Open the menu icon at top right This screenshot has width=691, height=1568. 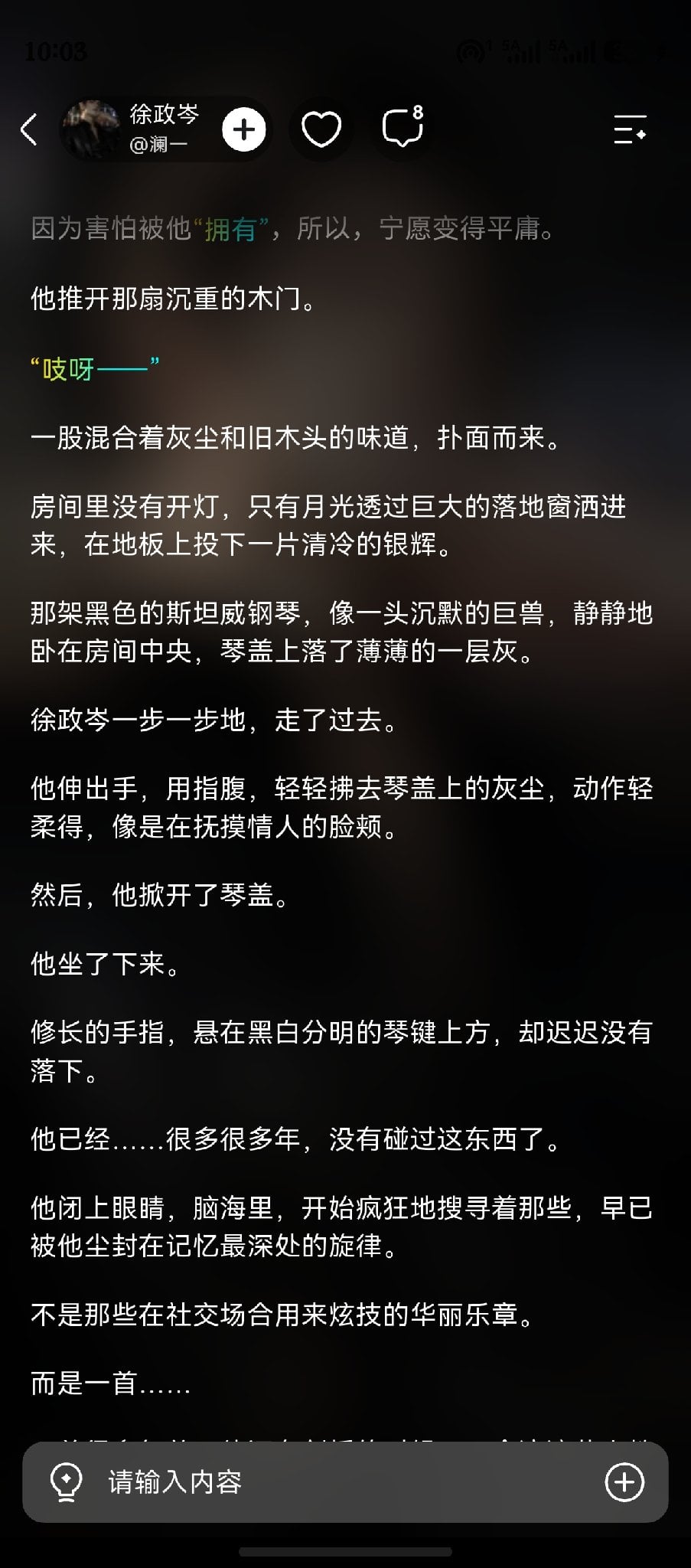630,129
